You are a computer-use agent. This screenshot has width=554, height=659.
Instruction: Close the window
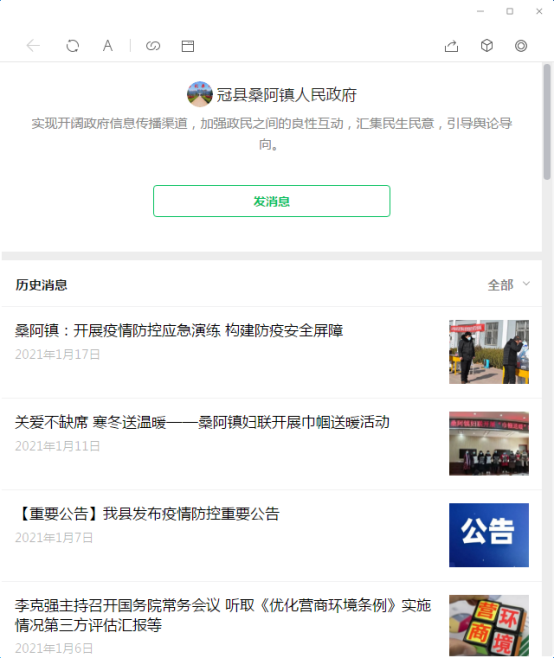tap(539, 11)
